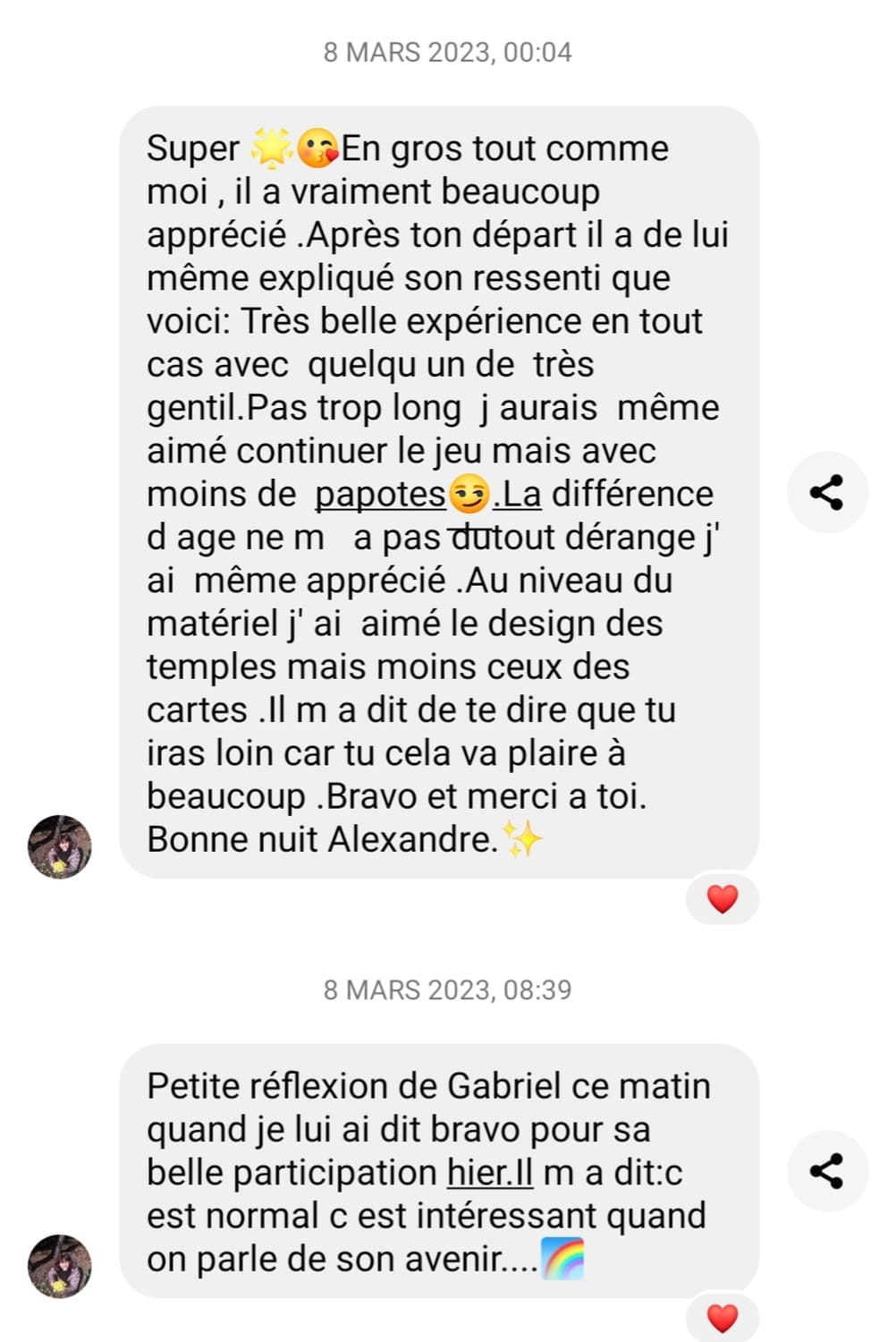Screen dimensions: 896x1342
Task: Open the underlined hier.Il link
Action: 490,1172
